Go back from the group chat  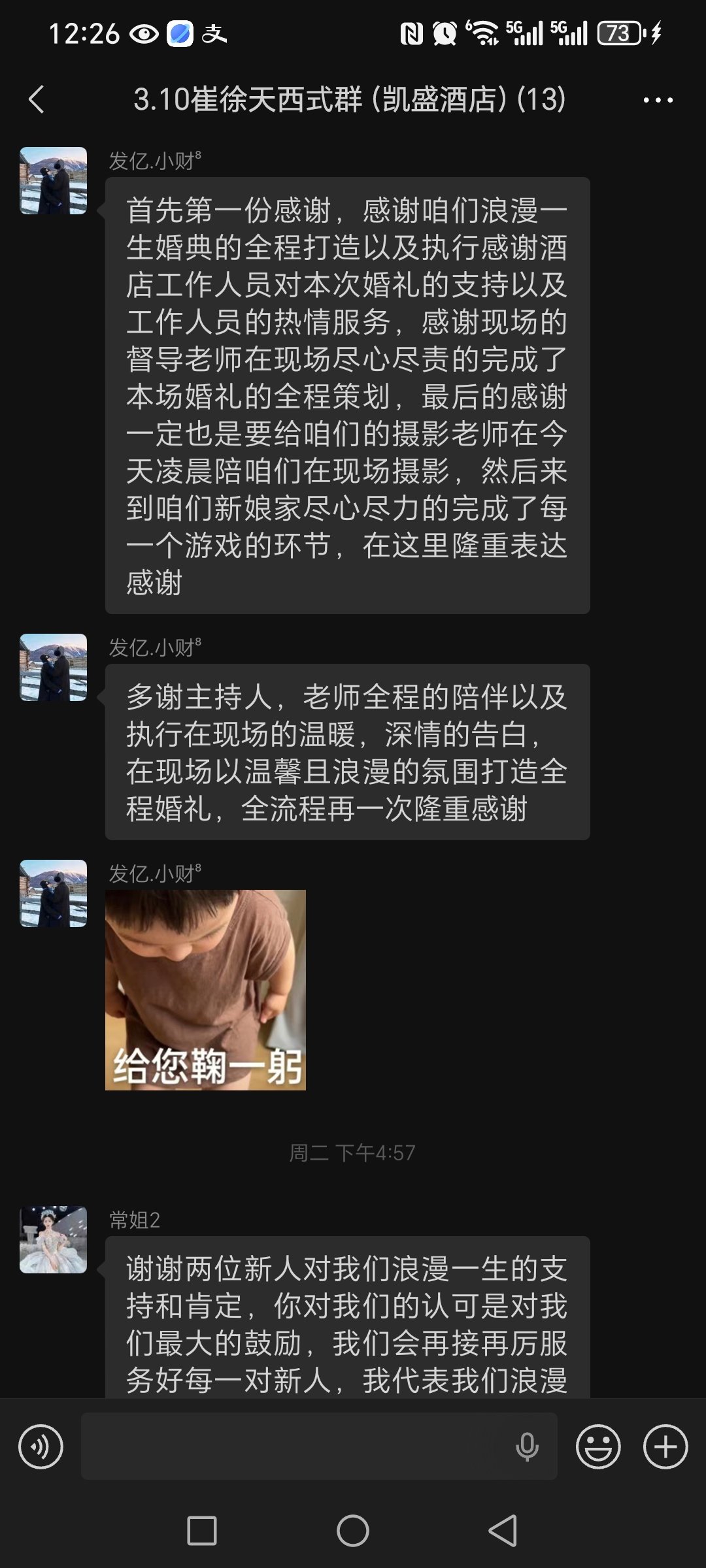point(37,100)
